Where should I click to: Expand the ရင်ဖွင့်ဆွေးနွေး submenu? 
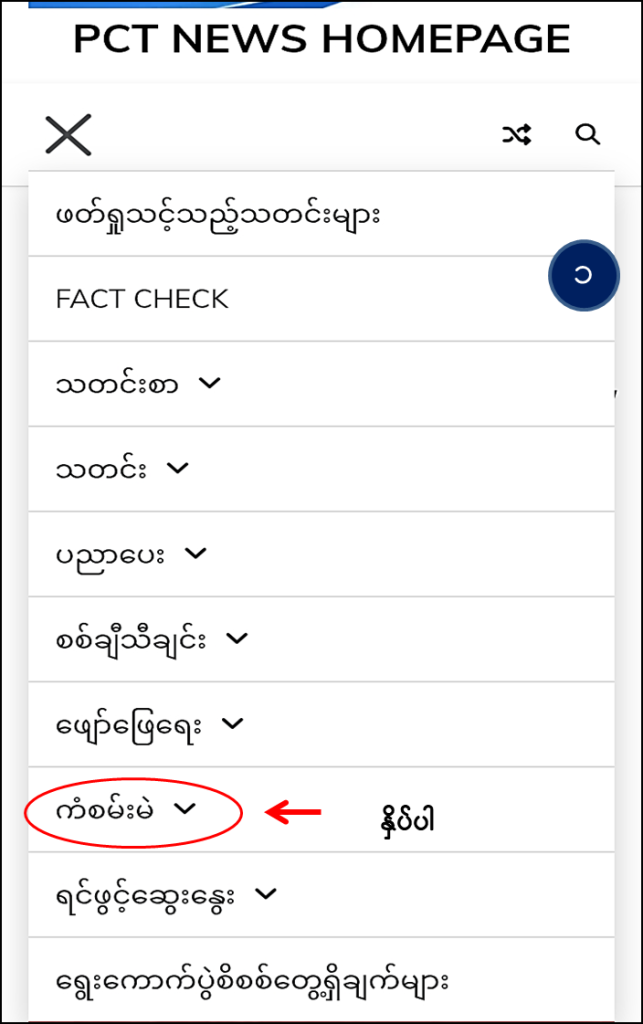(x=265, y=894)
